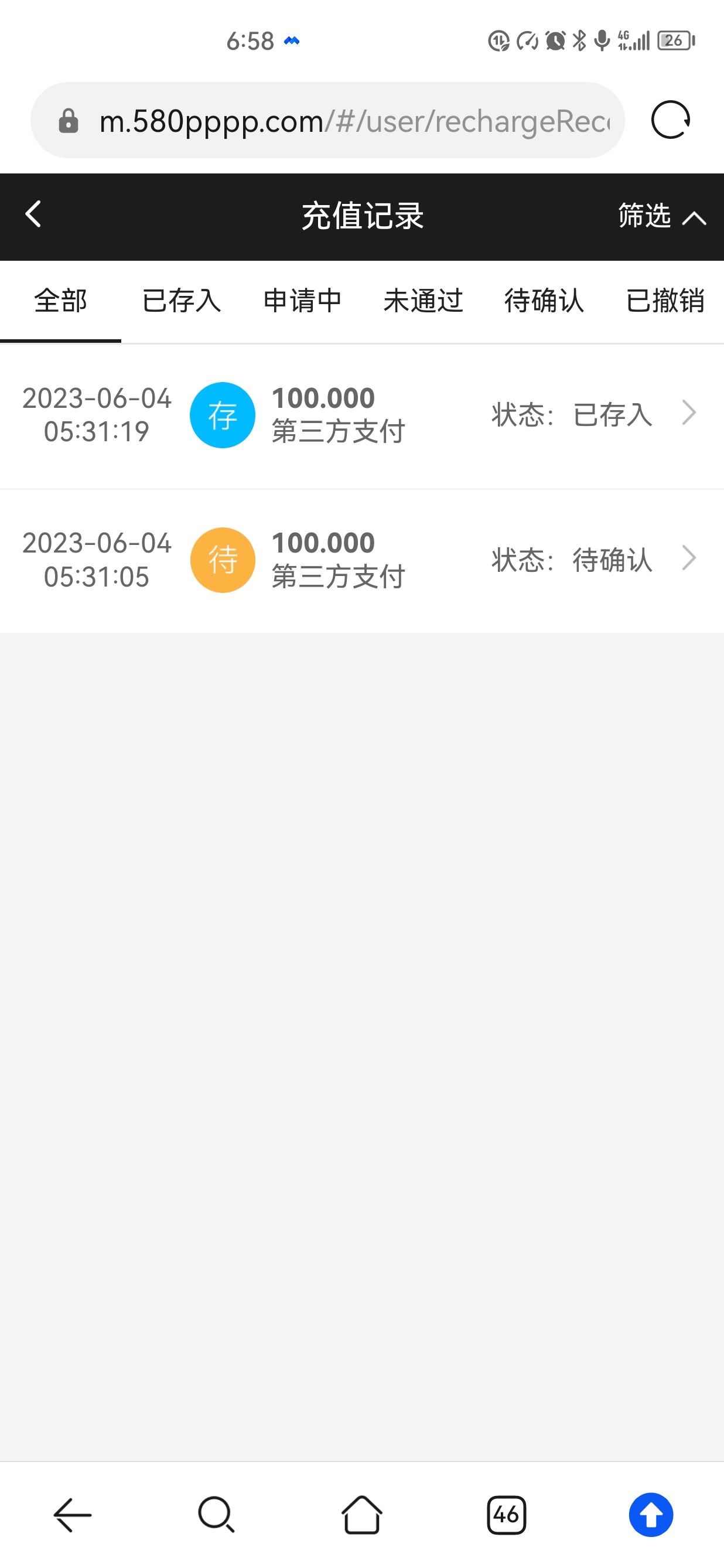Select the 未通过 tab
This screenshot has height=1568, width=724.
(x=424, y=301)
